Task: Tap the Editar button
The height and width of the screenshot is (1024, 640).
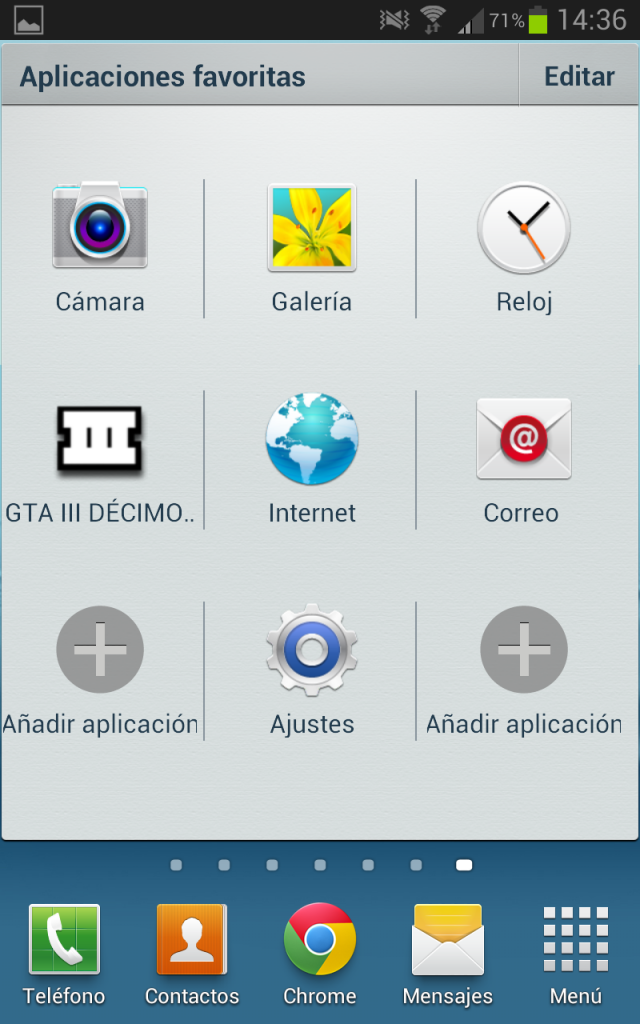Action: click(579, 76)
